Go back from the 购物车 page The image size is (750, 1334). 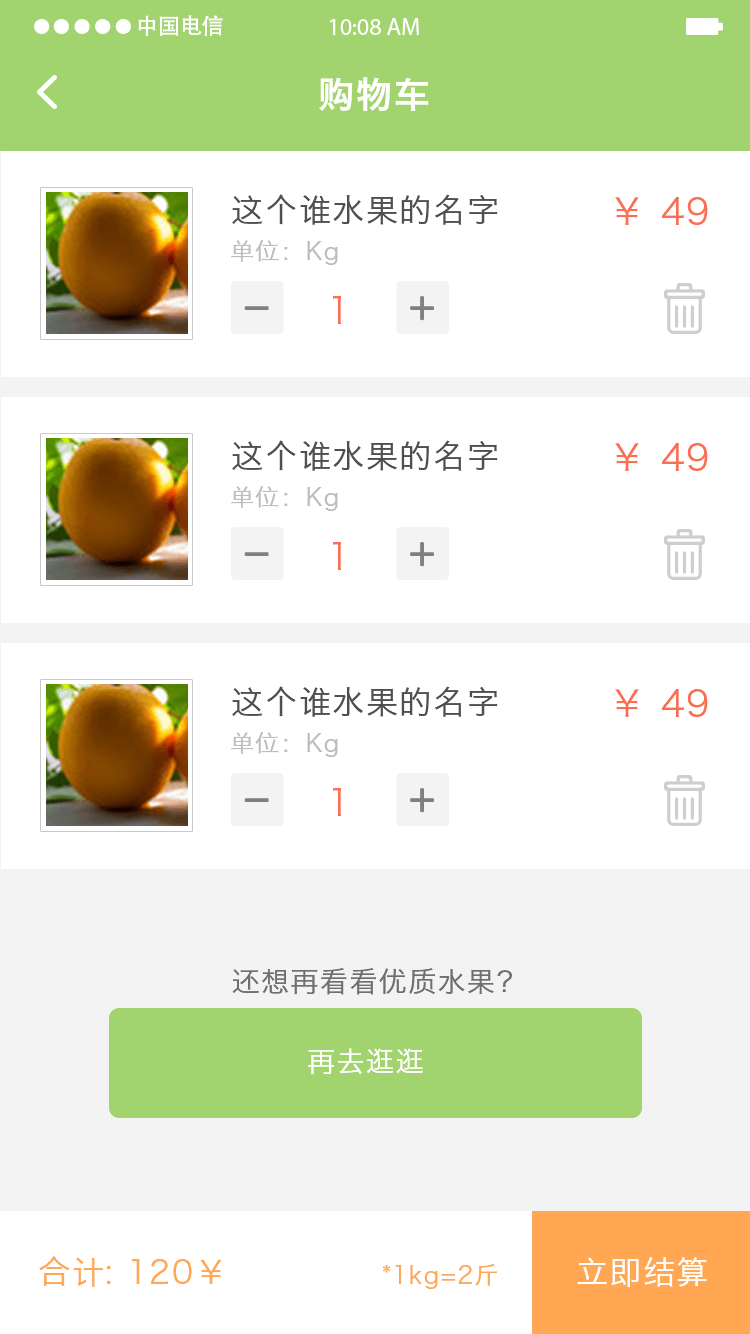47,92
